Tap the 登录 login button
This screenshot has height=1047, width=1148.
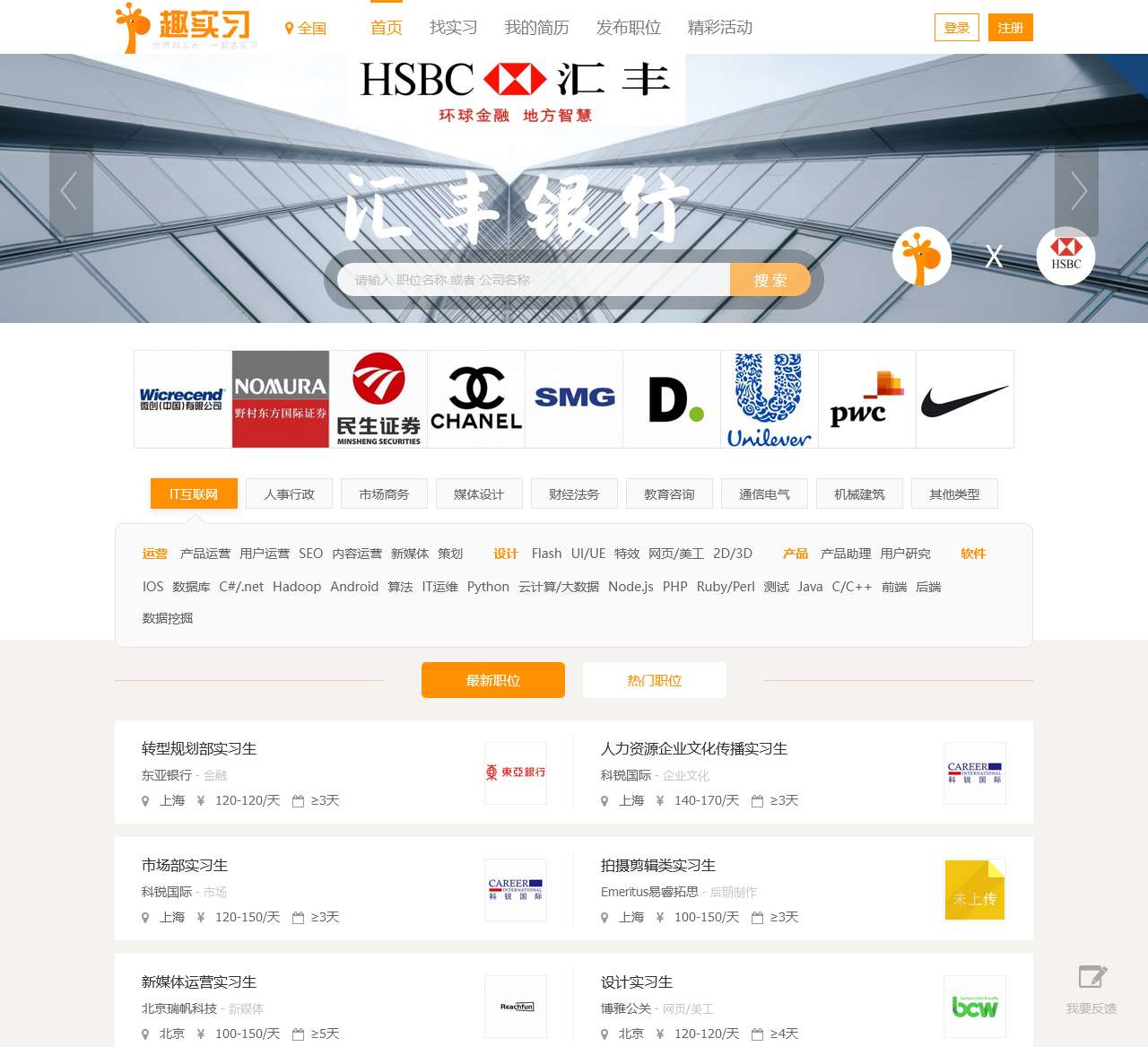coord(956,28)
